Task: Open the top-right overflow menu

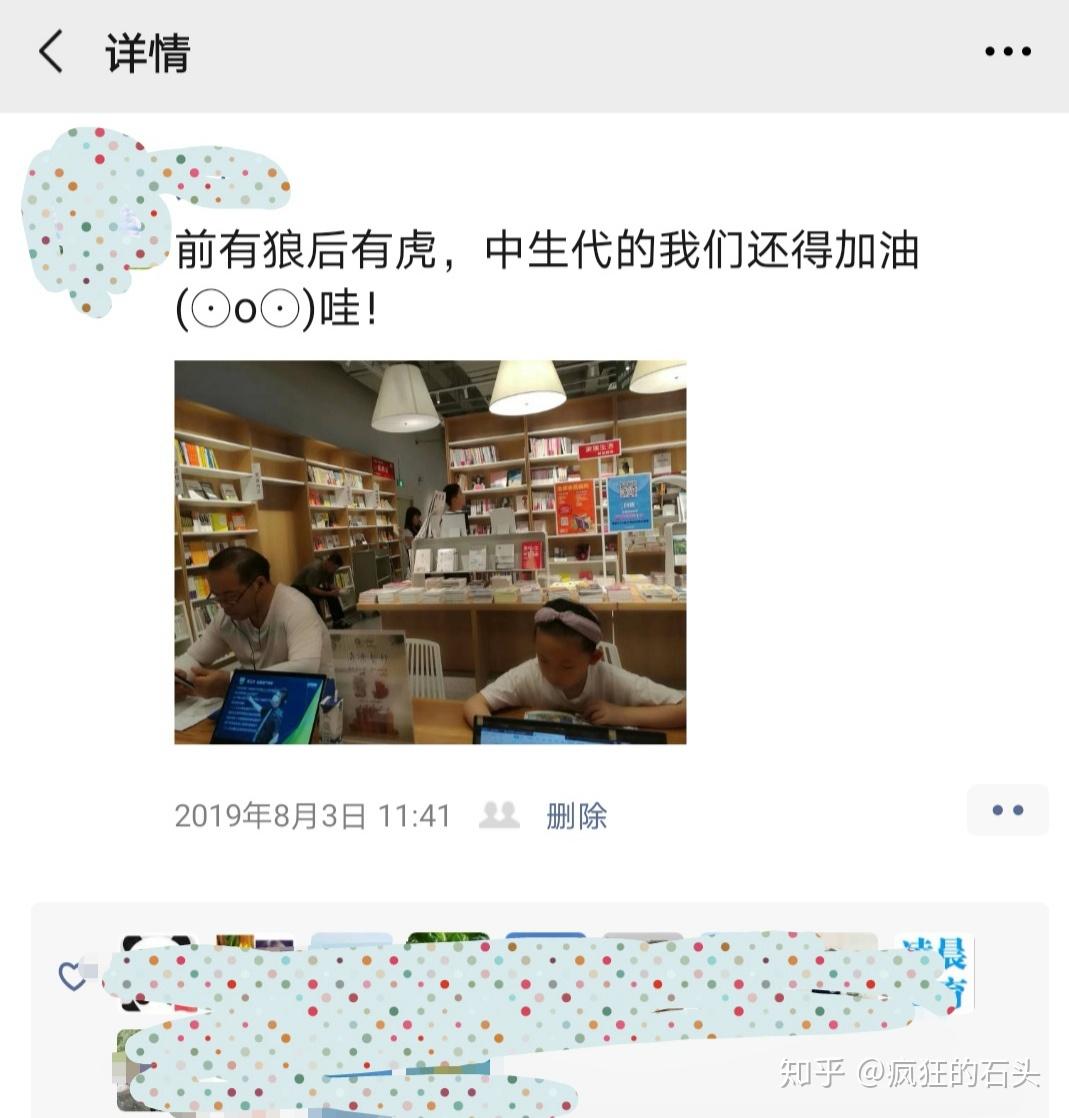Action: point(1007,52)
